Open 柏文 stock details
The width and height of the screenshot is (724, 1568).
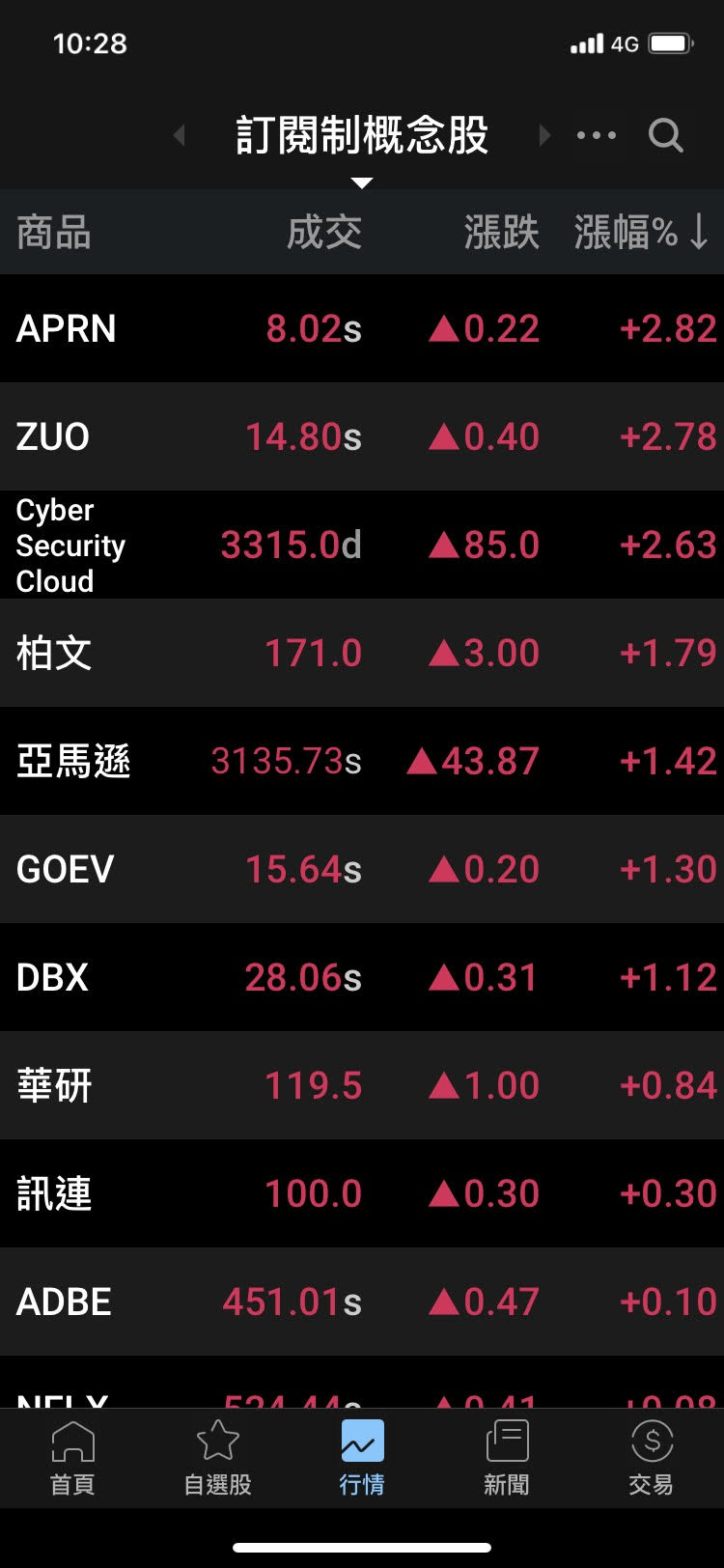pyautogui.click(x=362, y=653)
